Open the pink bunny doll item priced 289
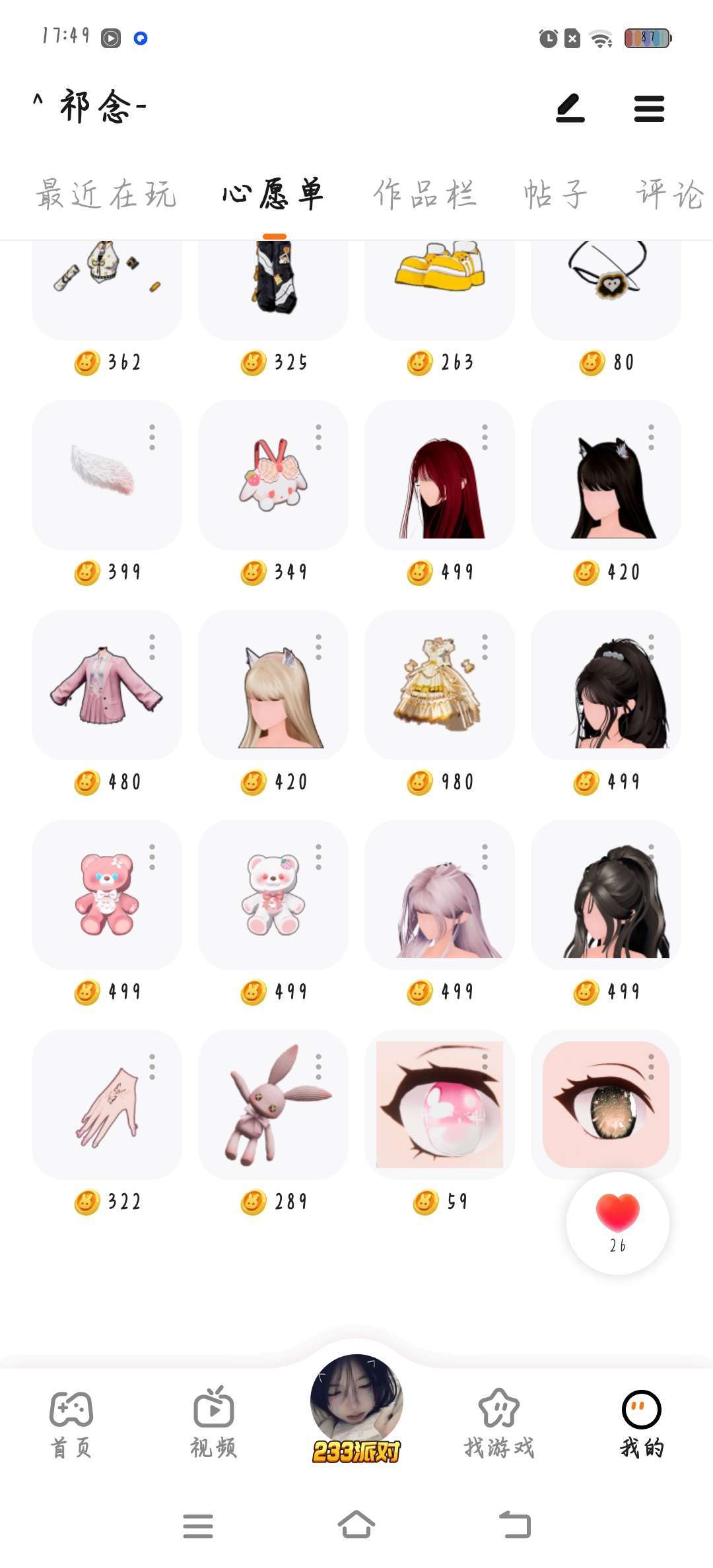The height and width of the screenshot is (1568, 713). tap(273, 1105)
